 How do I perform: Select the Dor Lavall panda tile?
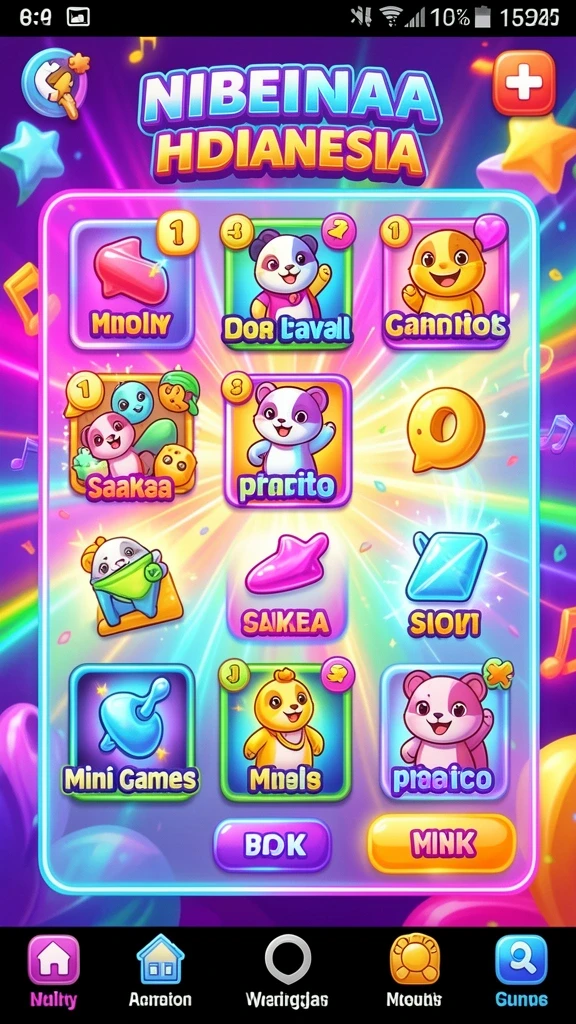click(x=287, y=282)
